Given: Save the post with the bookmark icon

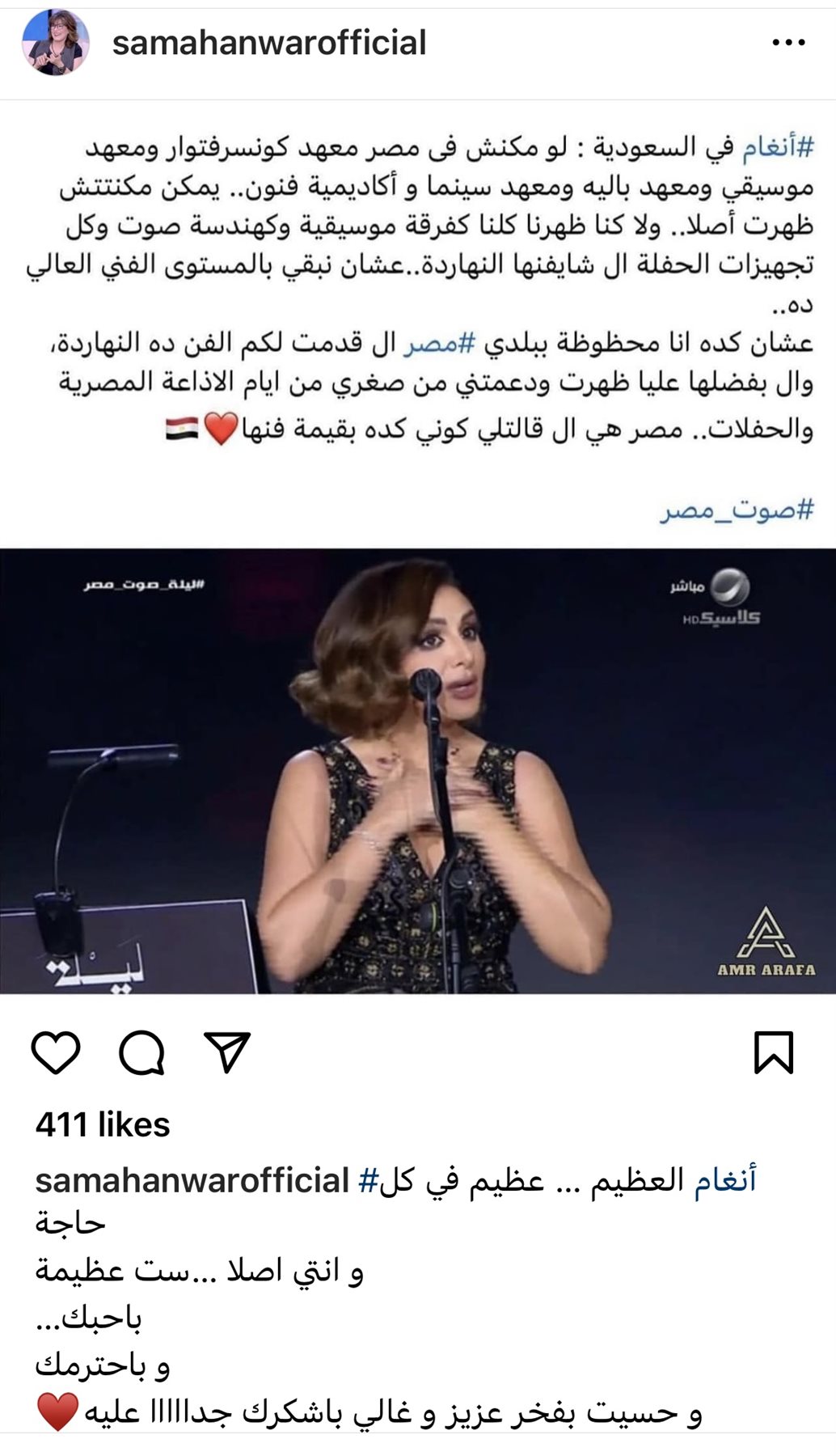Looking at the screenshot, I should (x=774, y=1052).
